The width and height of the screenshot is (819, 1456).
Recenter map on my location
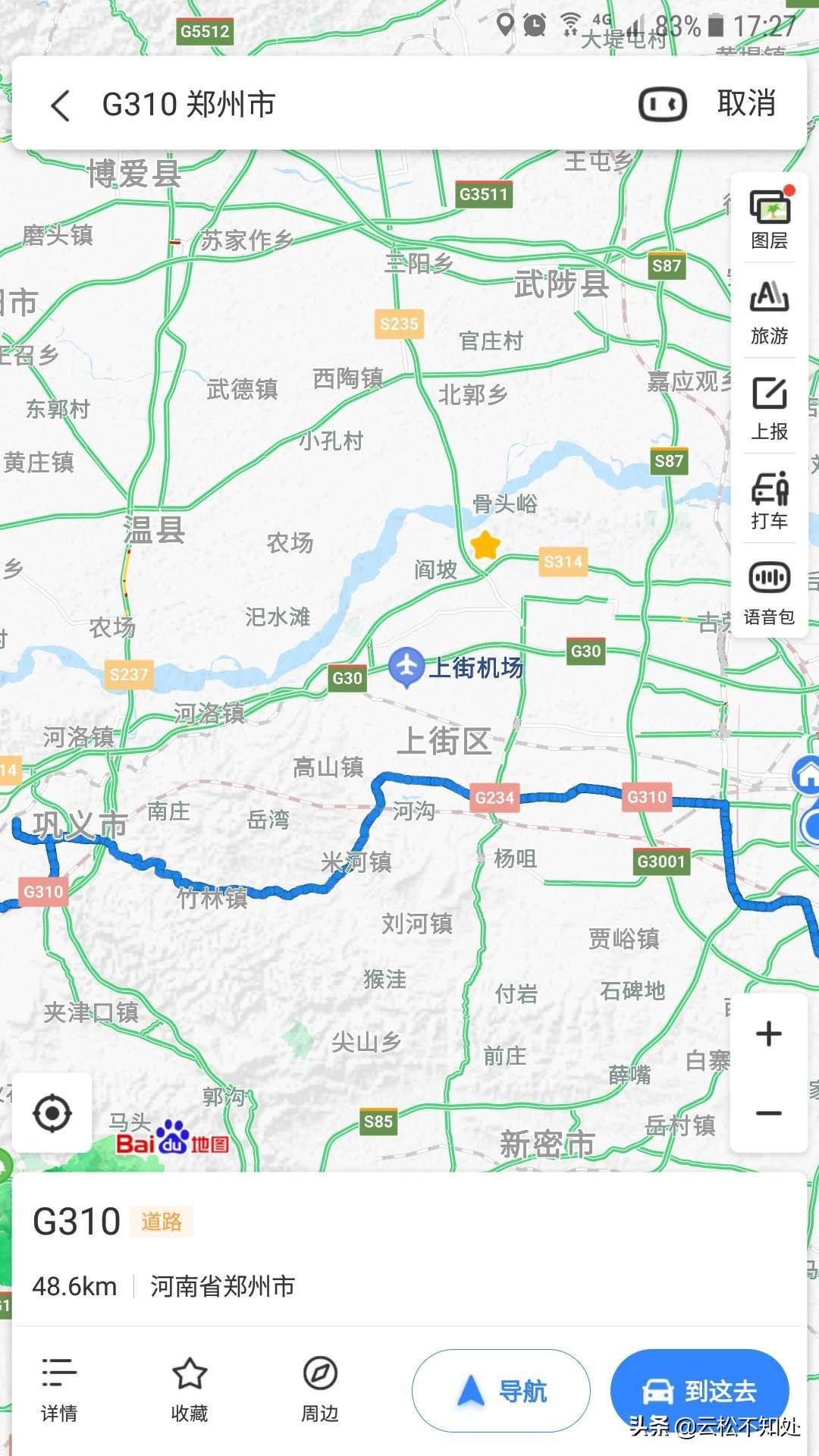52,1114
